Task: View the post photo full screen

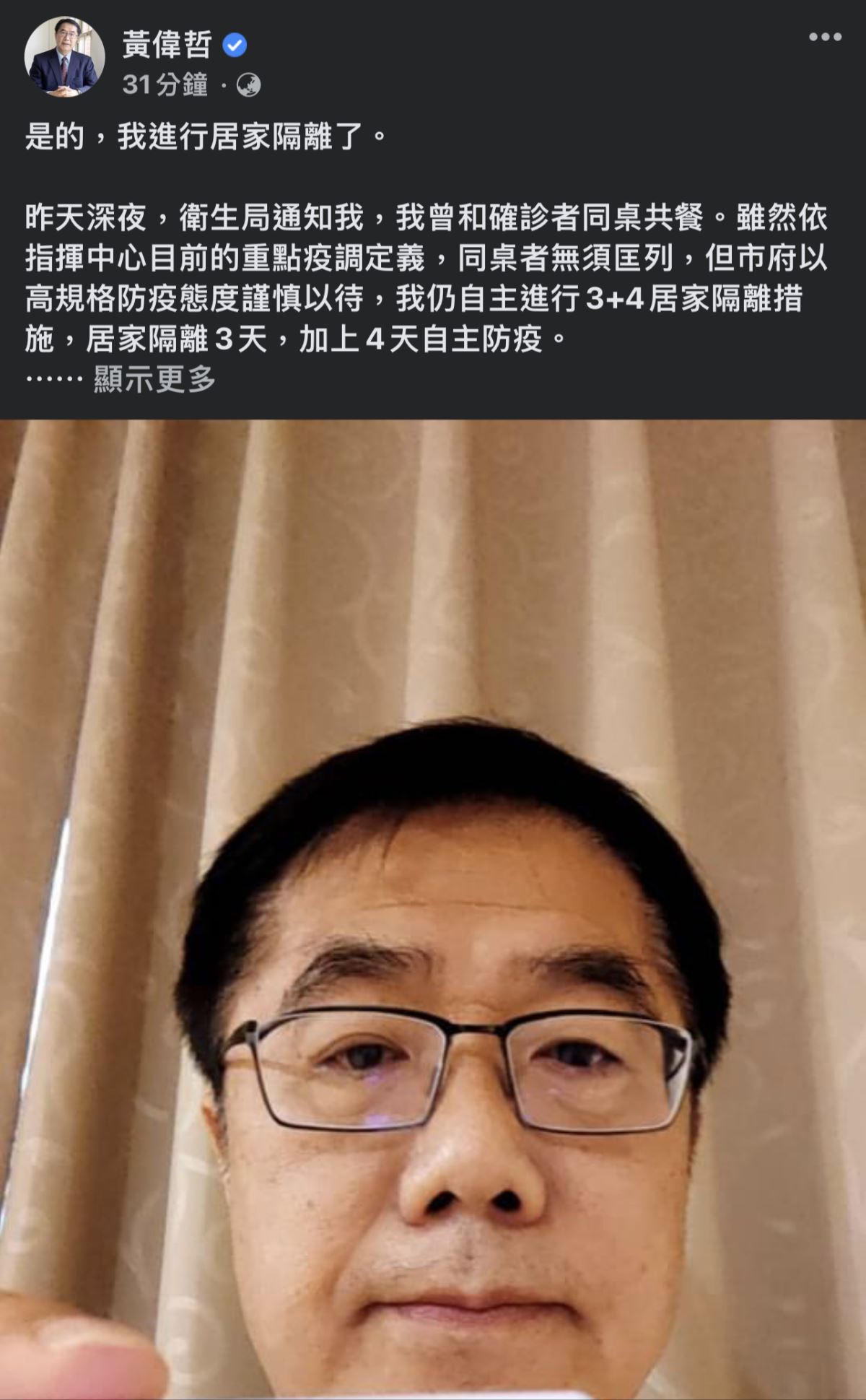Action: (x=433, y=910)
